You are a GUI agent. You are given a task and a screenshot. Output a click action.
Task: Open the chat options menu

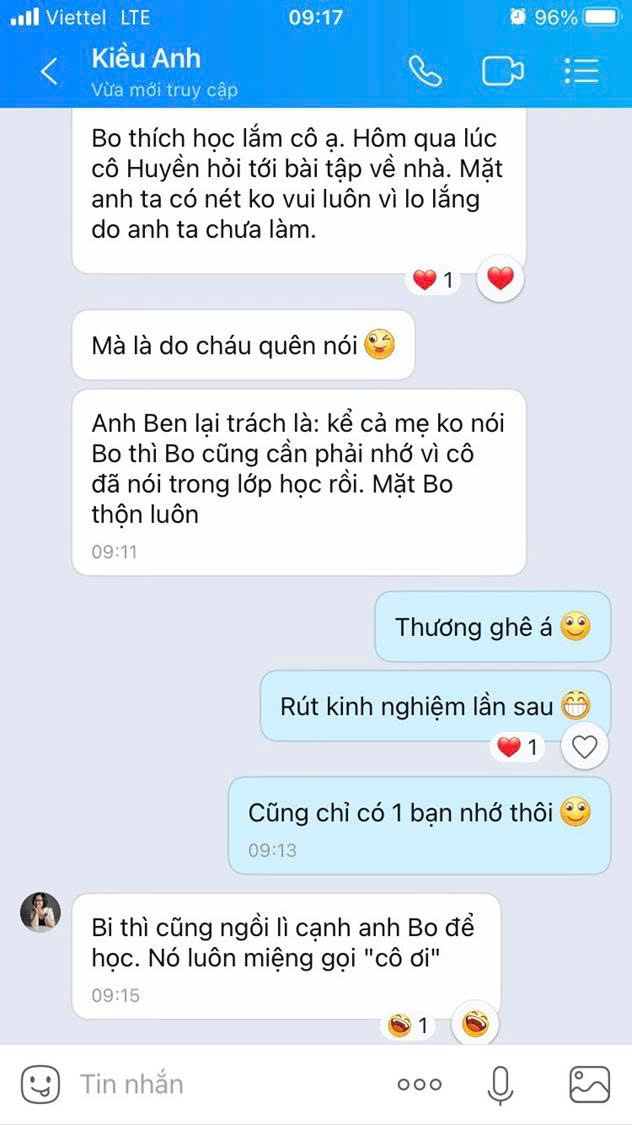click(x=580, y=71)
